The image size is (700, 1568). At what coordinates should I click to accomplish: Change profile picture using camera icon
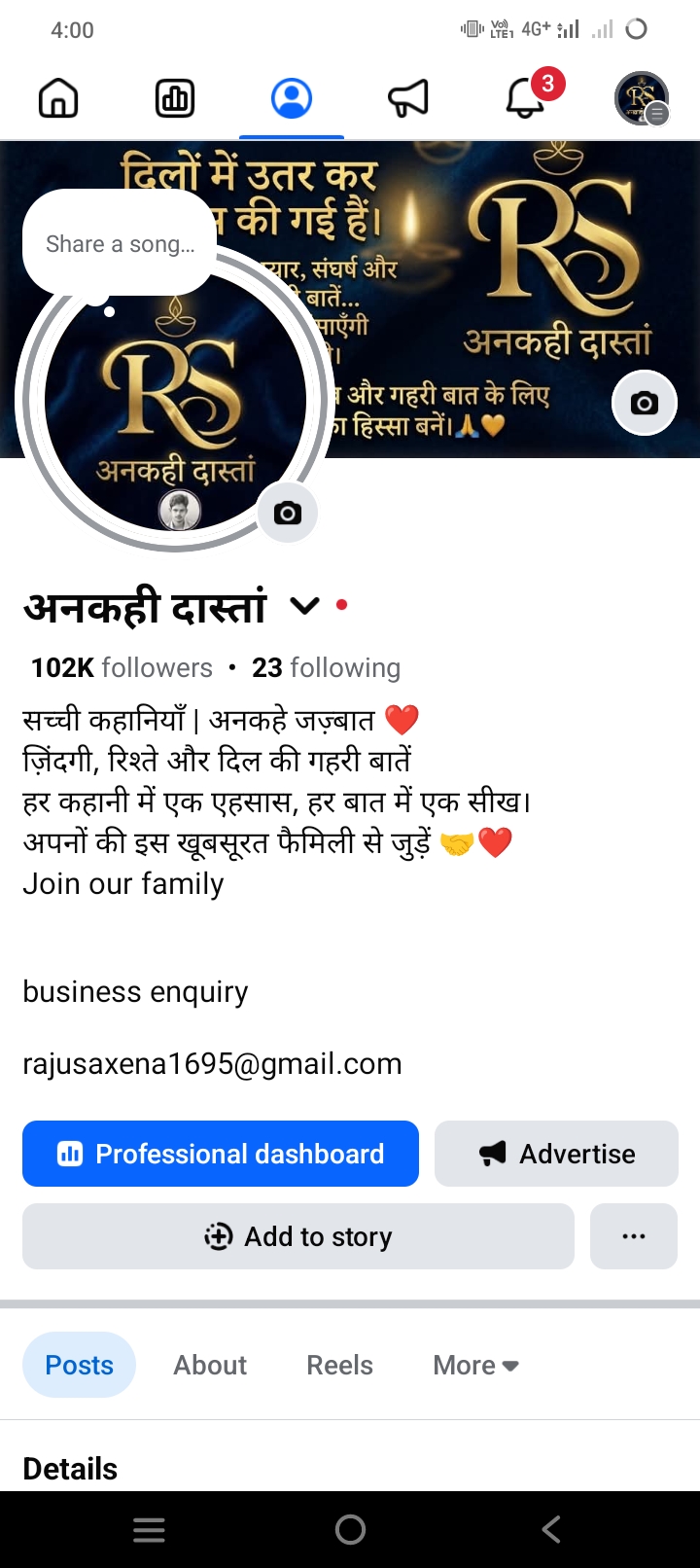point(288,513)
